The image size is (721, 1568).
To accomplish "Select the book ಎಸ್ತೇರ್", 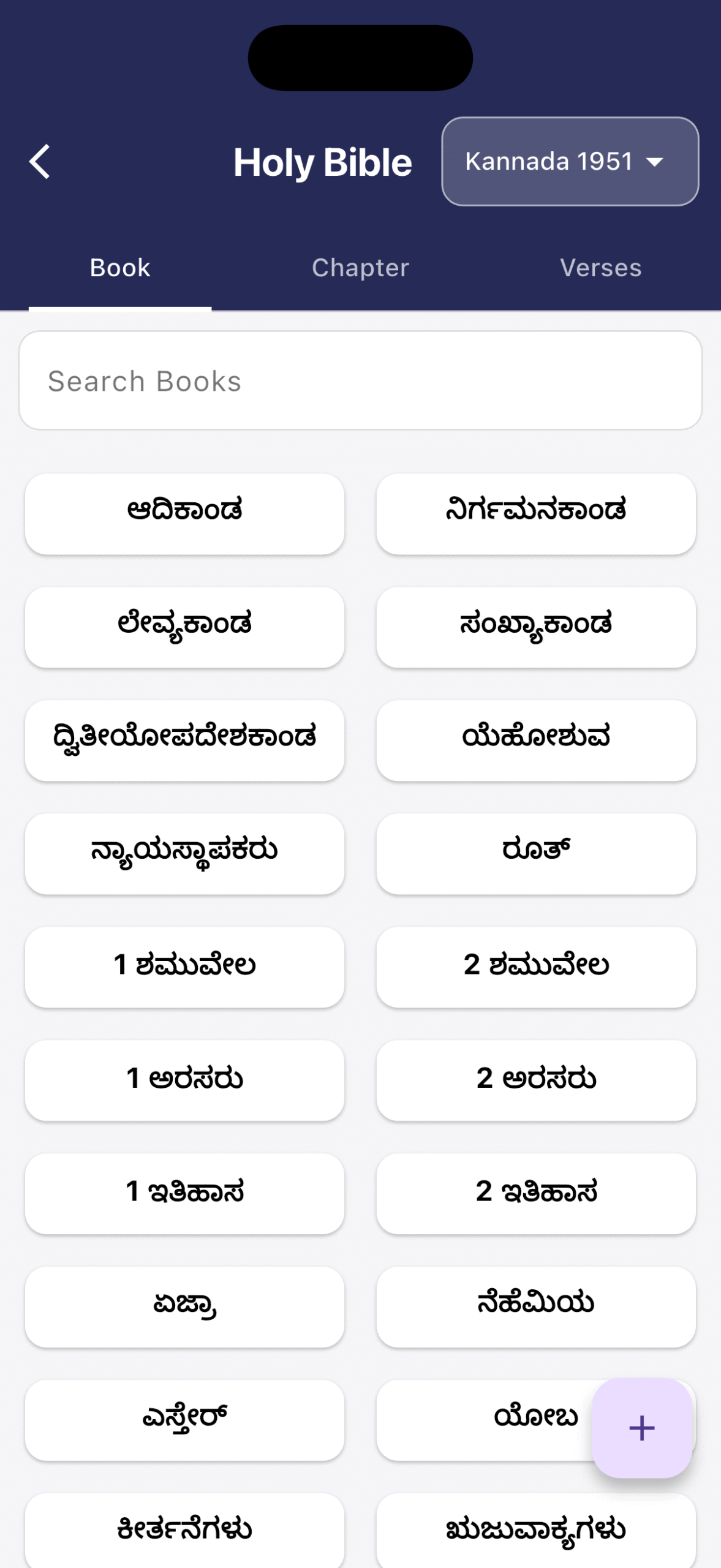I will pos(184,1420).
